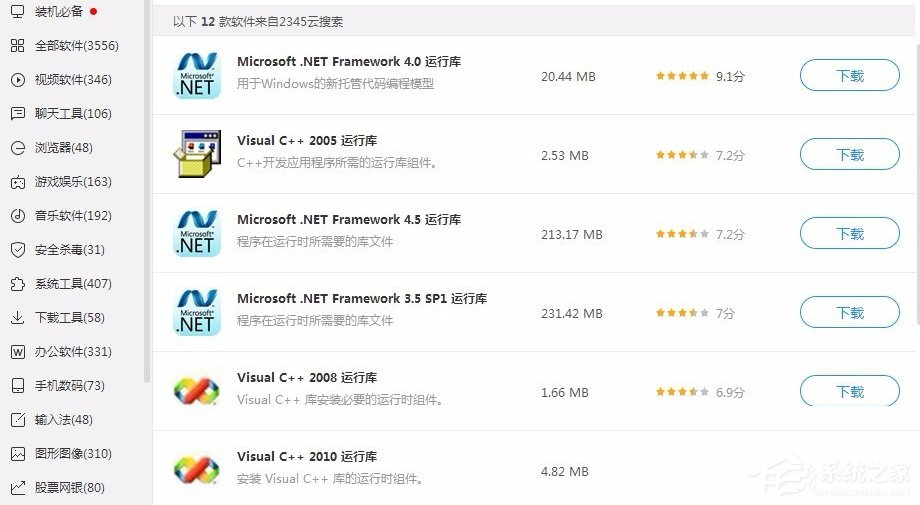Select 下载工具(58) category

point(69,318)
